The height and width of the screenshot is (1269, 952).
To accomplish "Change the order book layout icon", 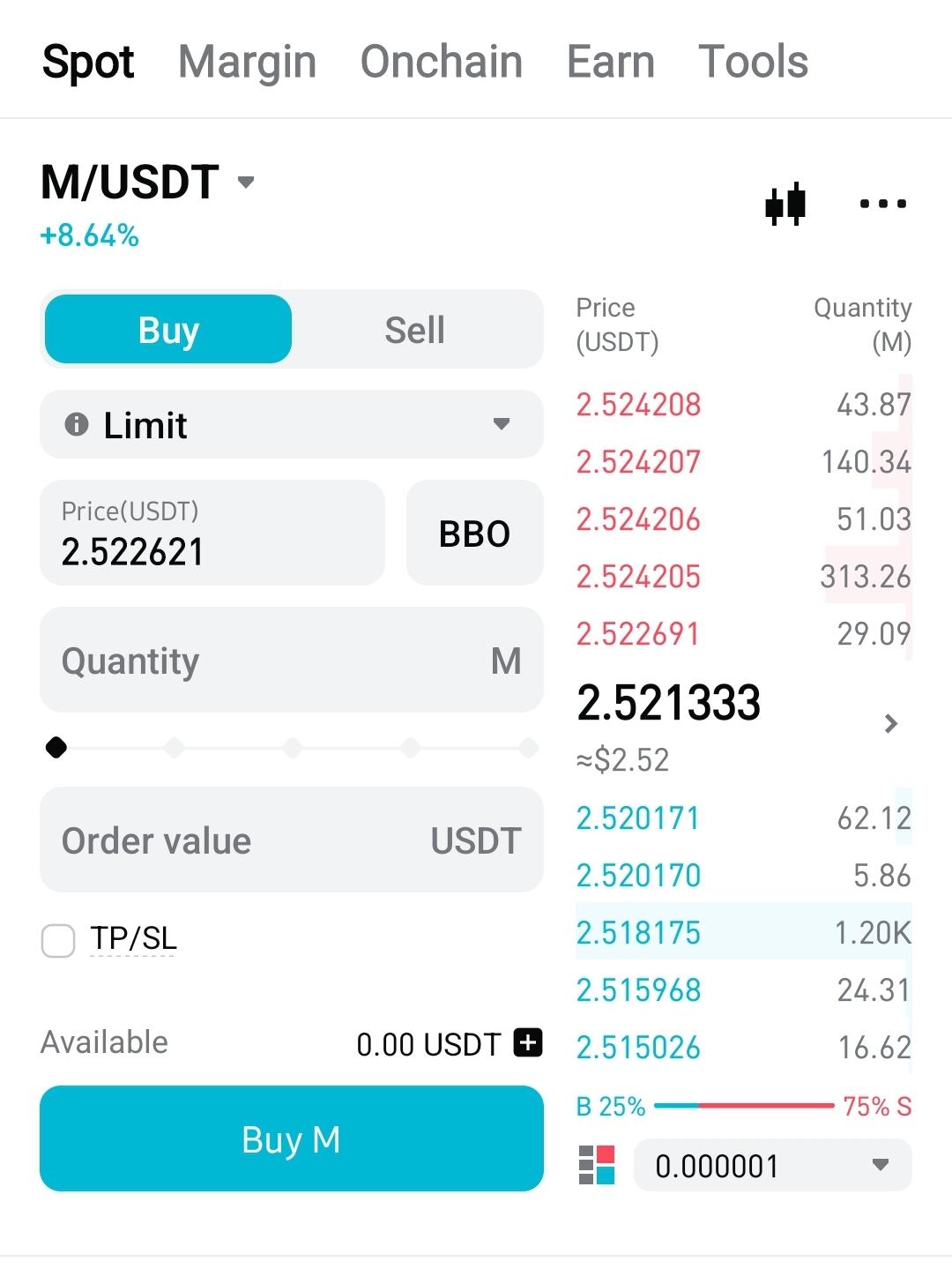I will pos(597,1166).
